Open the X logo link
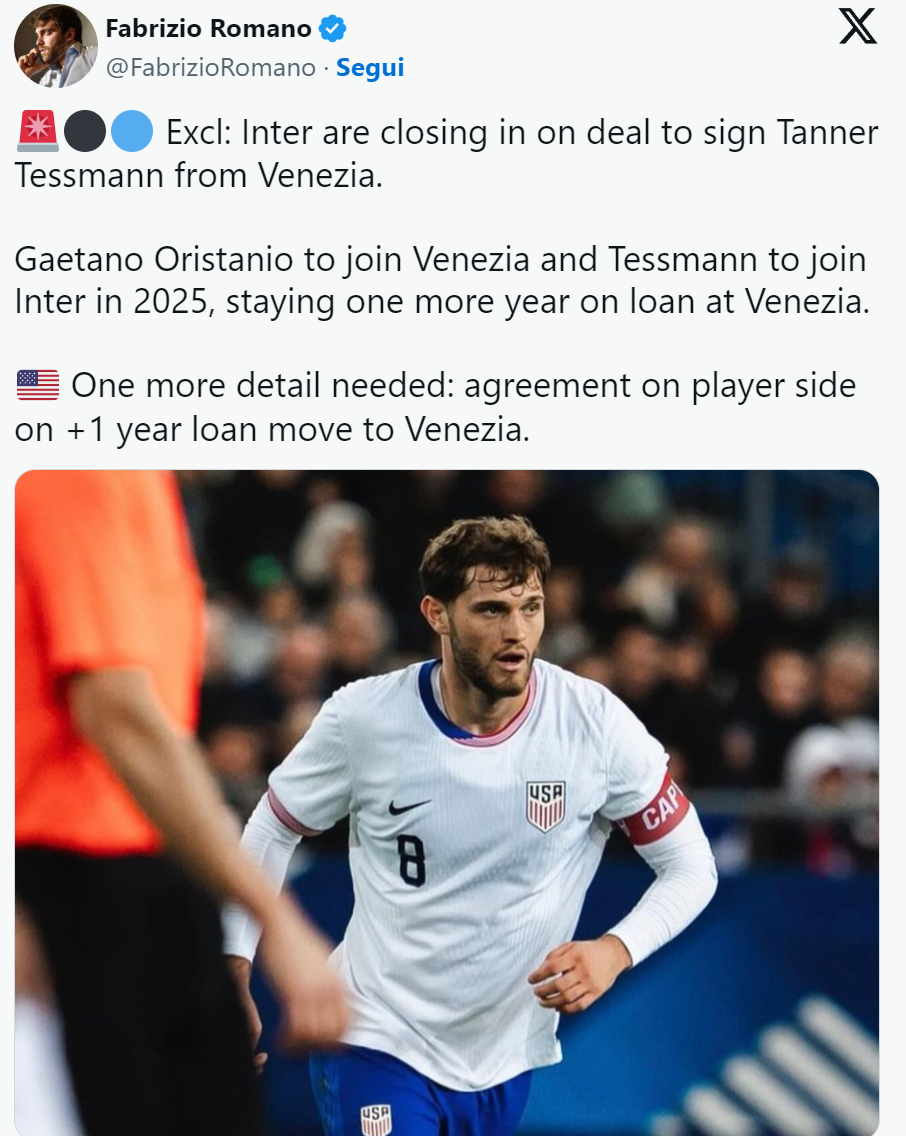 point(857,27)
